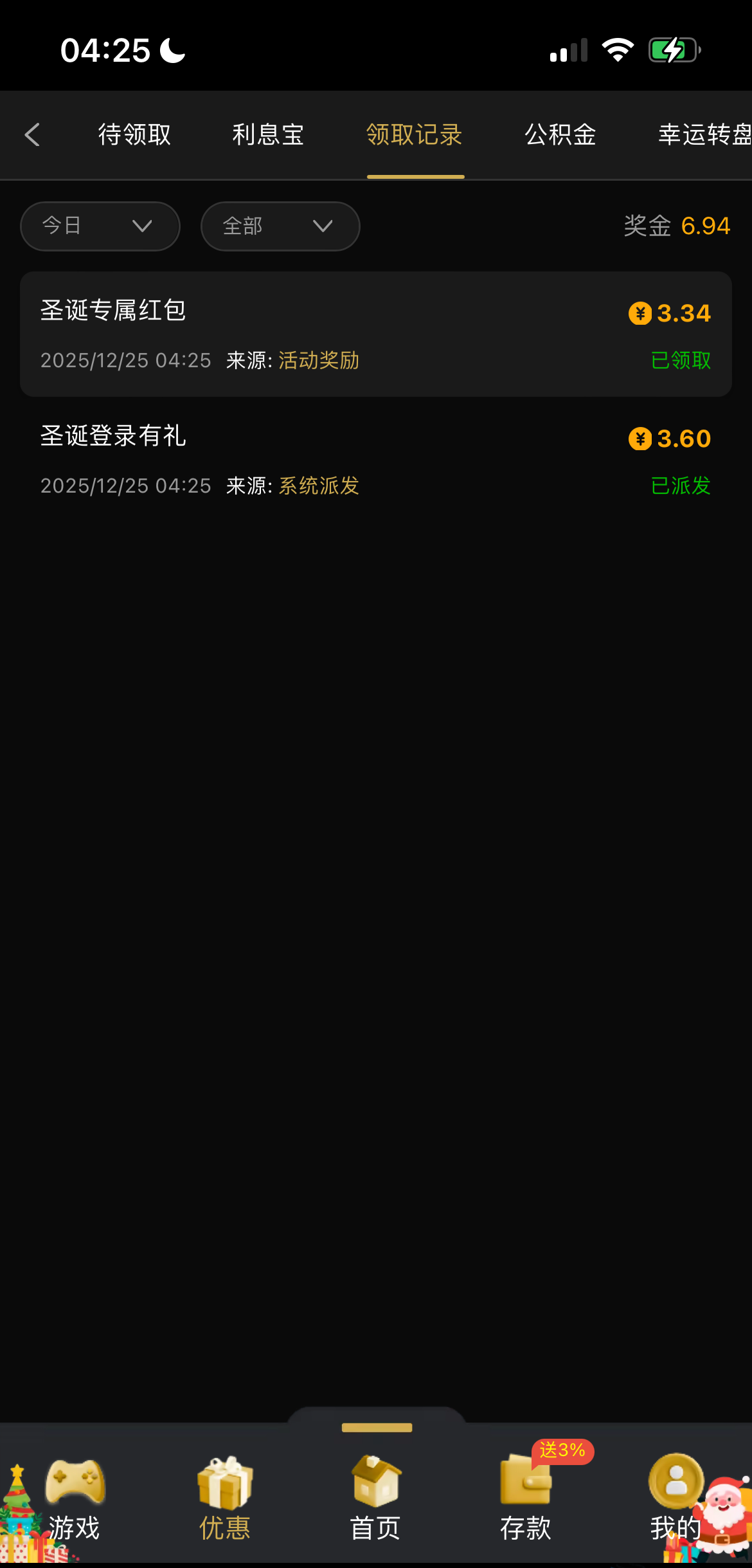Open the 圣诞专属红包 record card
The width and height of the screenshot is (752, 1568).
pos(376,333)
